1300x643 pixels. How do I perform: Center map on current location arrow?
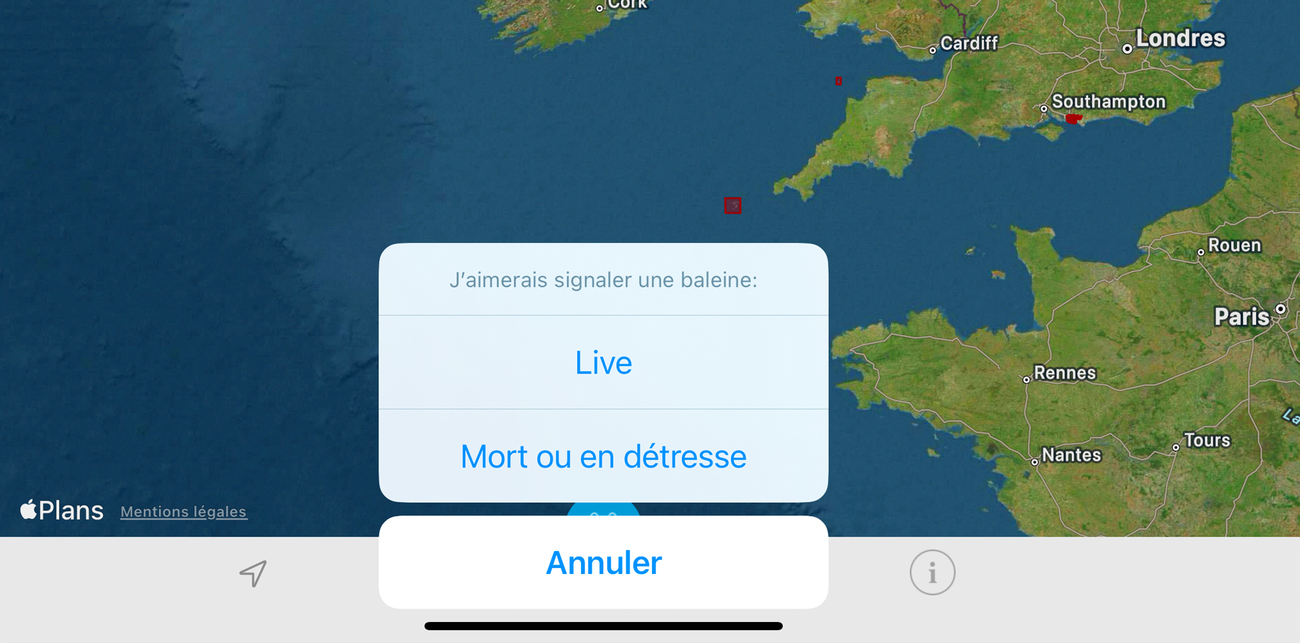tap(253, 573)
